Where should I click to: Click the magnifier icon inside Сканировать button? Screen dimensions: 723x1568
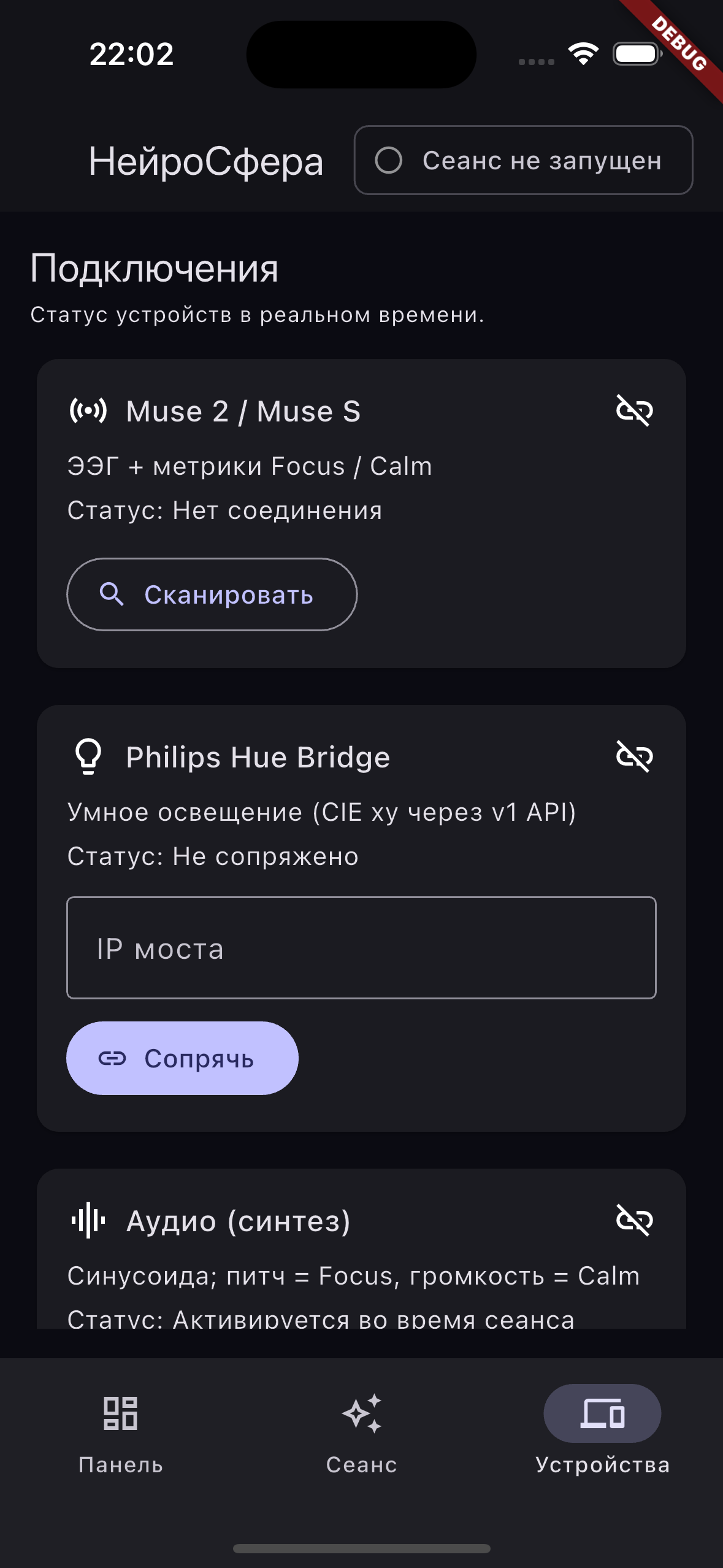point(112,594)
